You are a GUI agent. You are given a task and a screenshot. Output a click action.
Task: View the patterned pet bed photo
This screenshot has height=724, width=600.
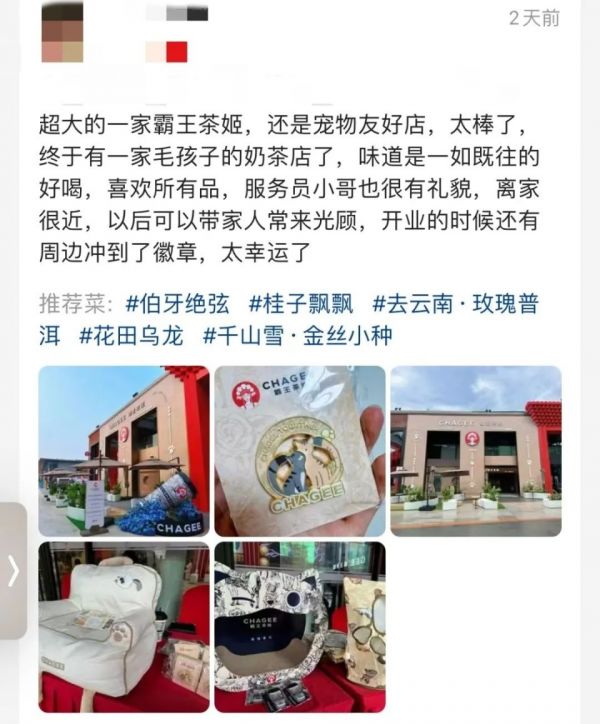coord(299,626)
